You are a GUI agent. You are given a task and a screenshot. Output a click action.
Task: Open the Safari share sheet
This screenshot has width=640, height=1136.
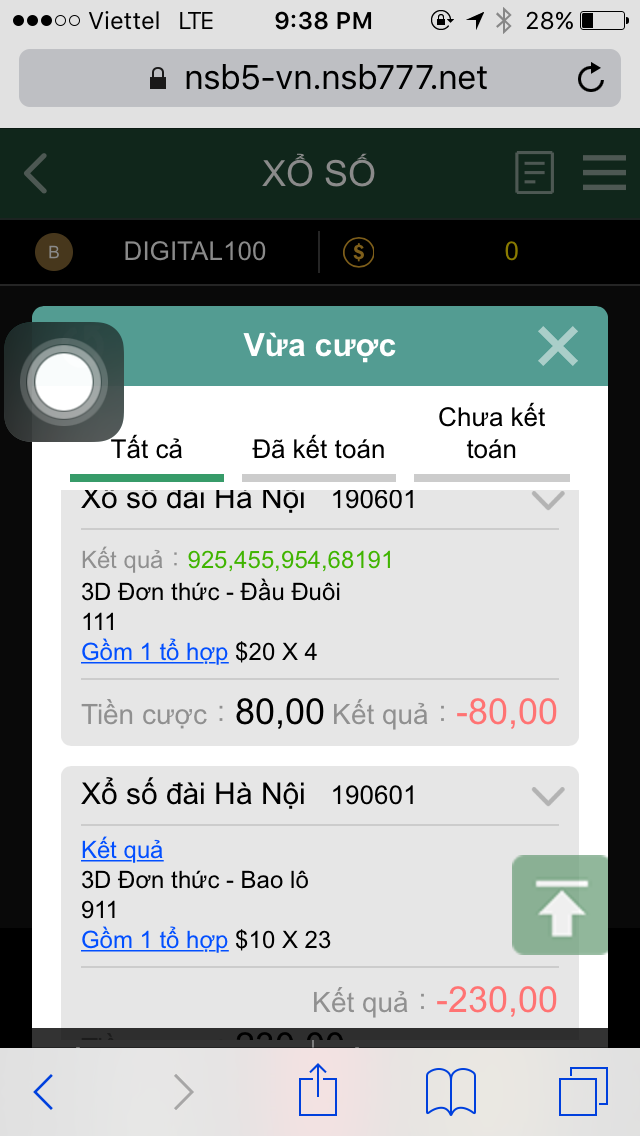pyautogui.click(x=317, y=1091)
